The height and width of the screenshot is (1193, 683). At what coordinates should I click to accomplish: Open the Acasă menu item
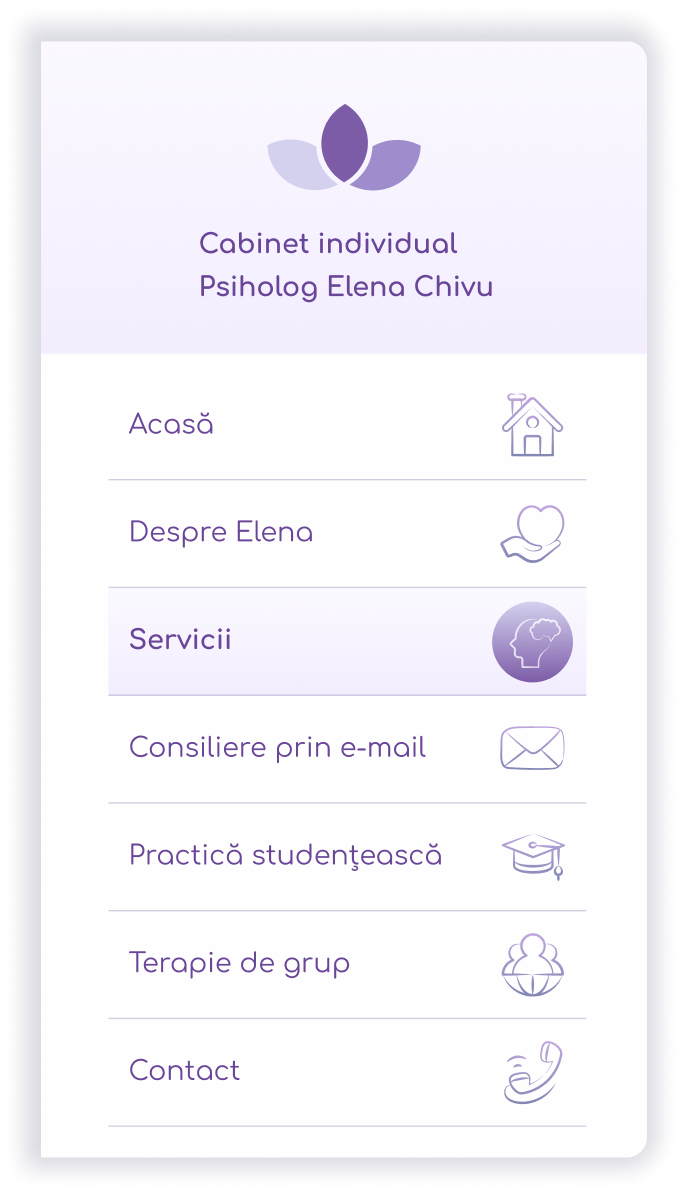click(x=171, y=425)
